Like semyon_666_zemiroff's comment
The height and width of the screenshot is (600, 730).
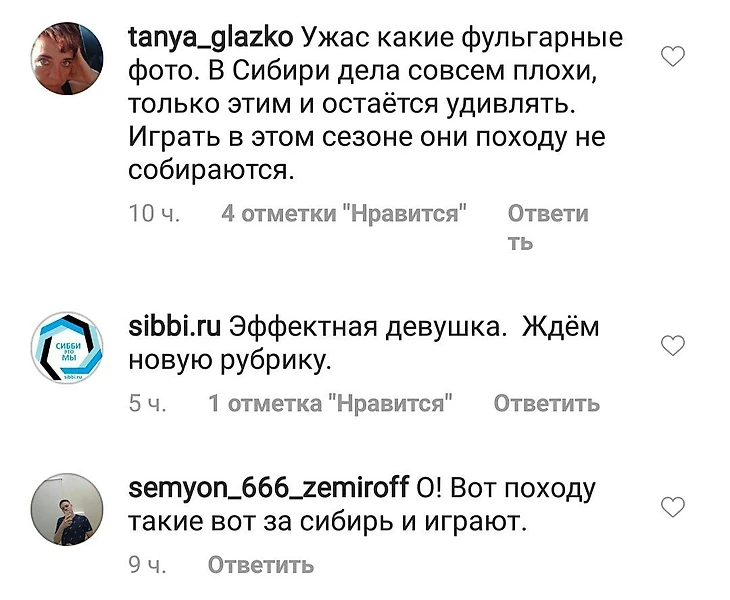(674, 508)
